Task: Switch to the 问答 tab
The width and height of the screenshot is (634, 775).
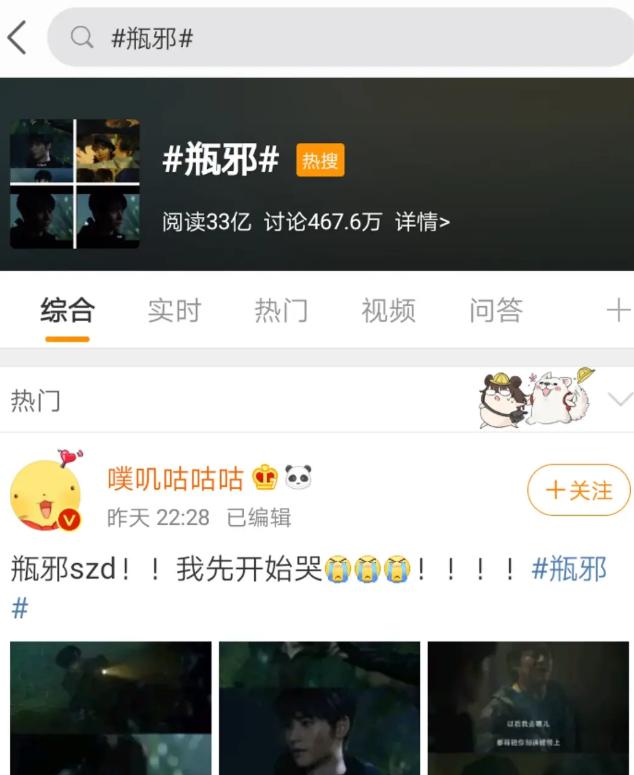Action: tap(495, 311)
